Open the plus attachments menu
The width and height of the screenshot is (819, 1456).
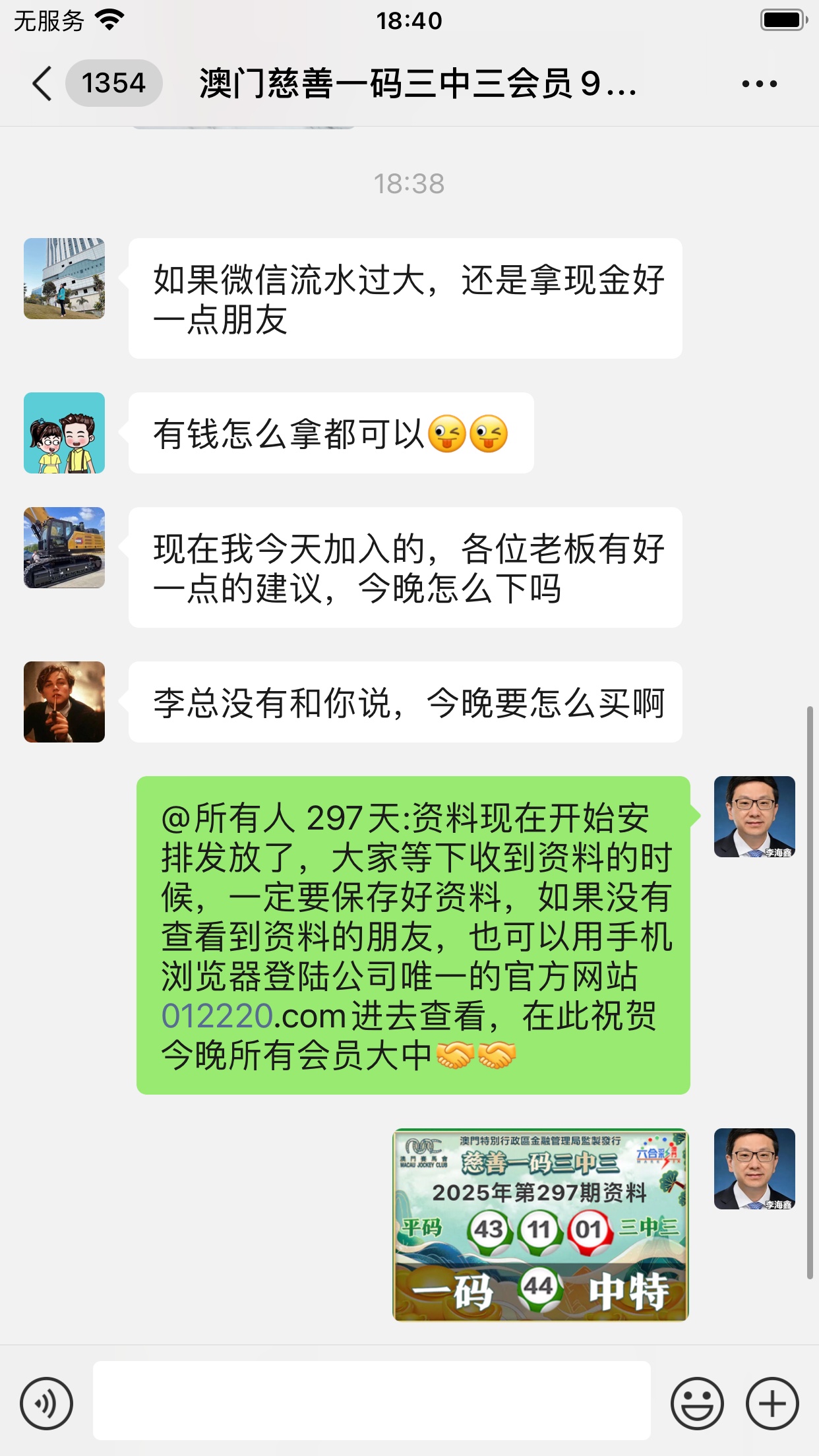click(772, 1403)
